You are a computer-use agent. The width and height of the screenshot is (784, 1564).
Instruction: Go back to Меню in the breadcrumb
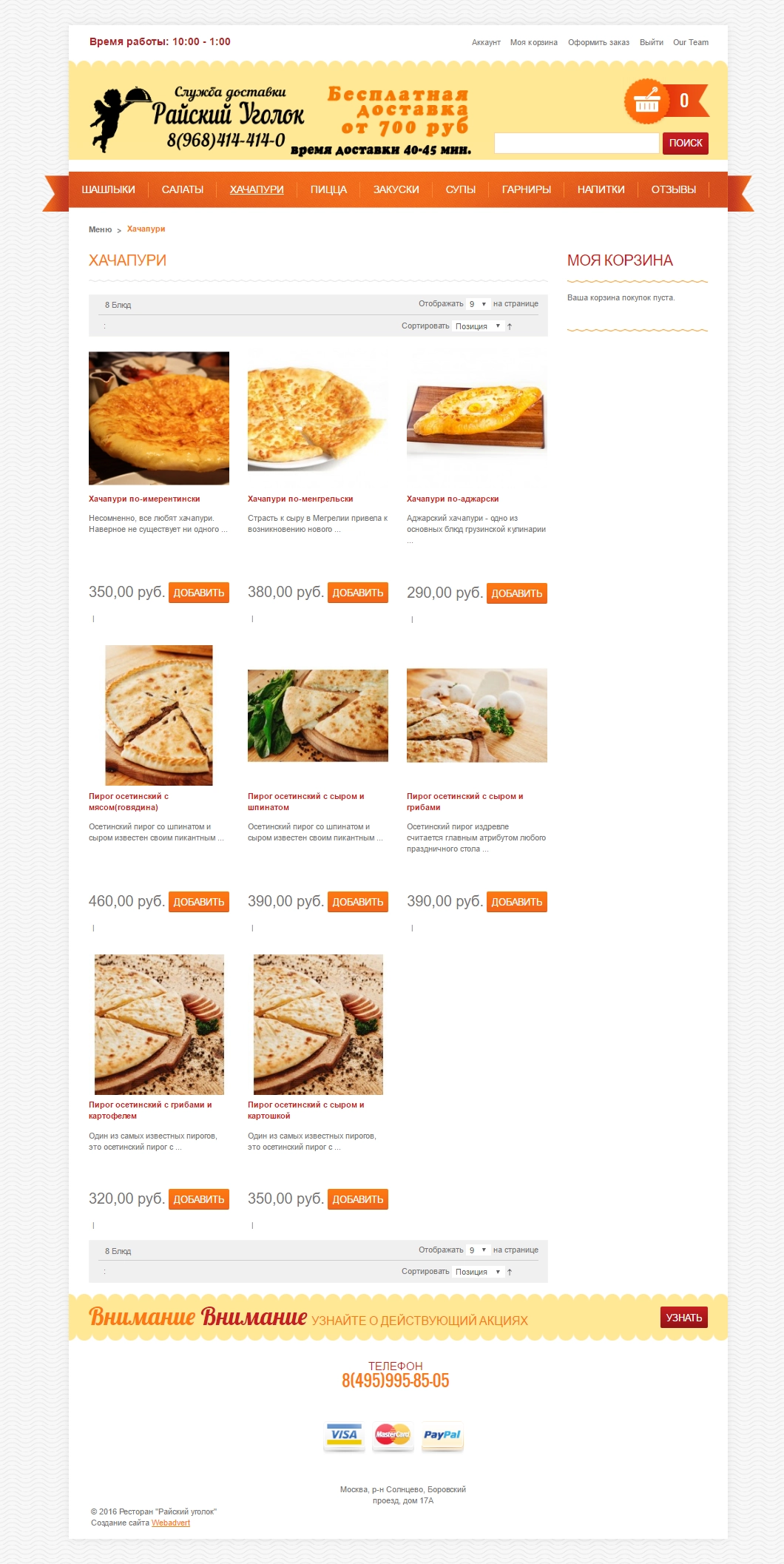point(100,230)
